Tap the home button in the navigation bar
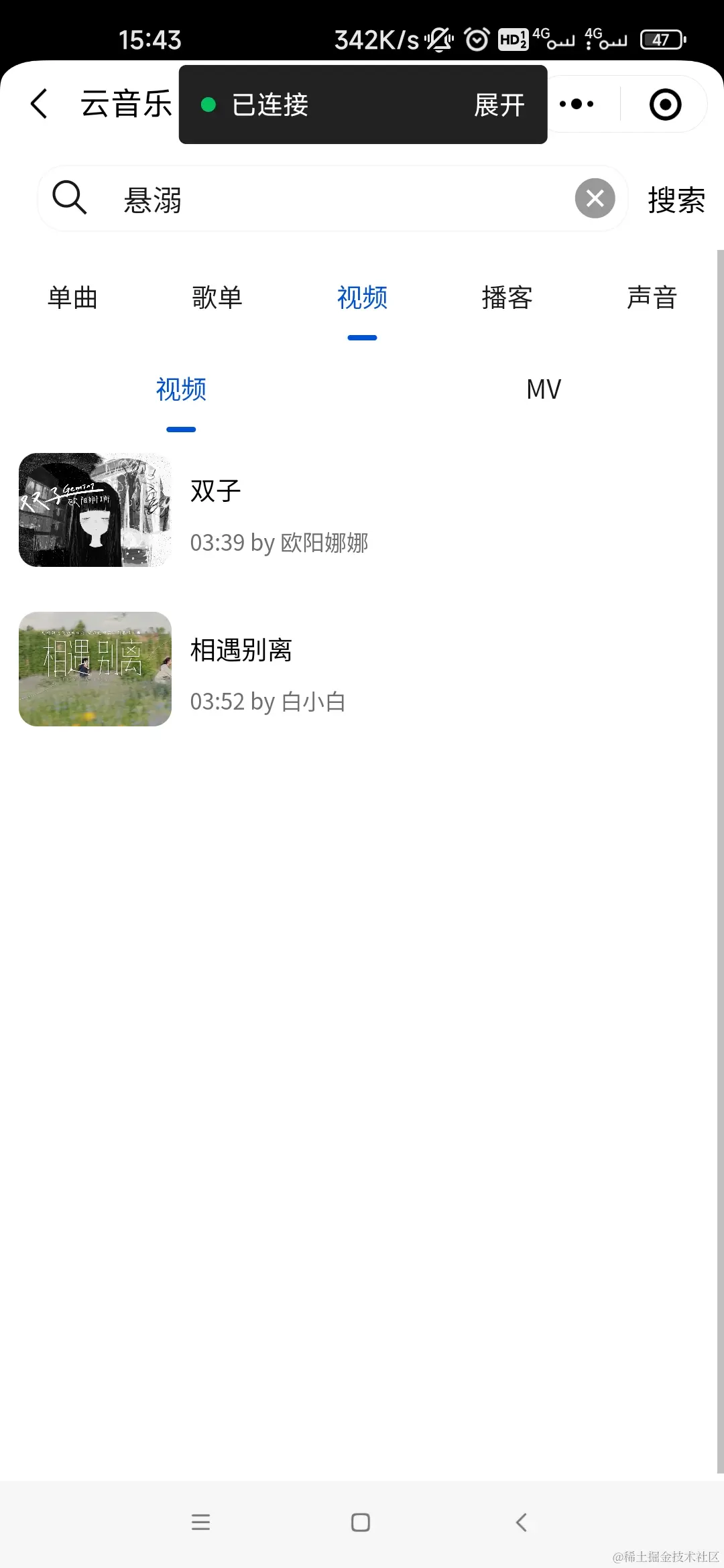 [x=360, y=1522]
